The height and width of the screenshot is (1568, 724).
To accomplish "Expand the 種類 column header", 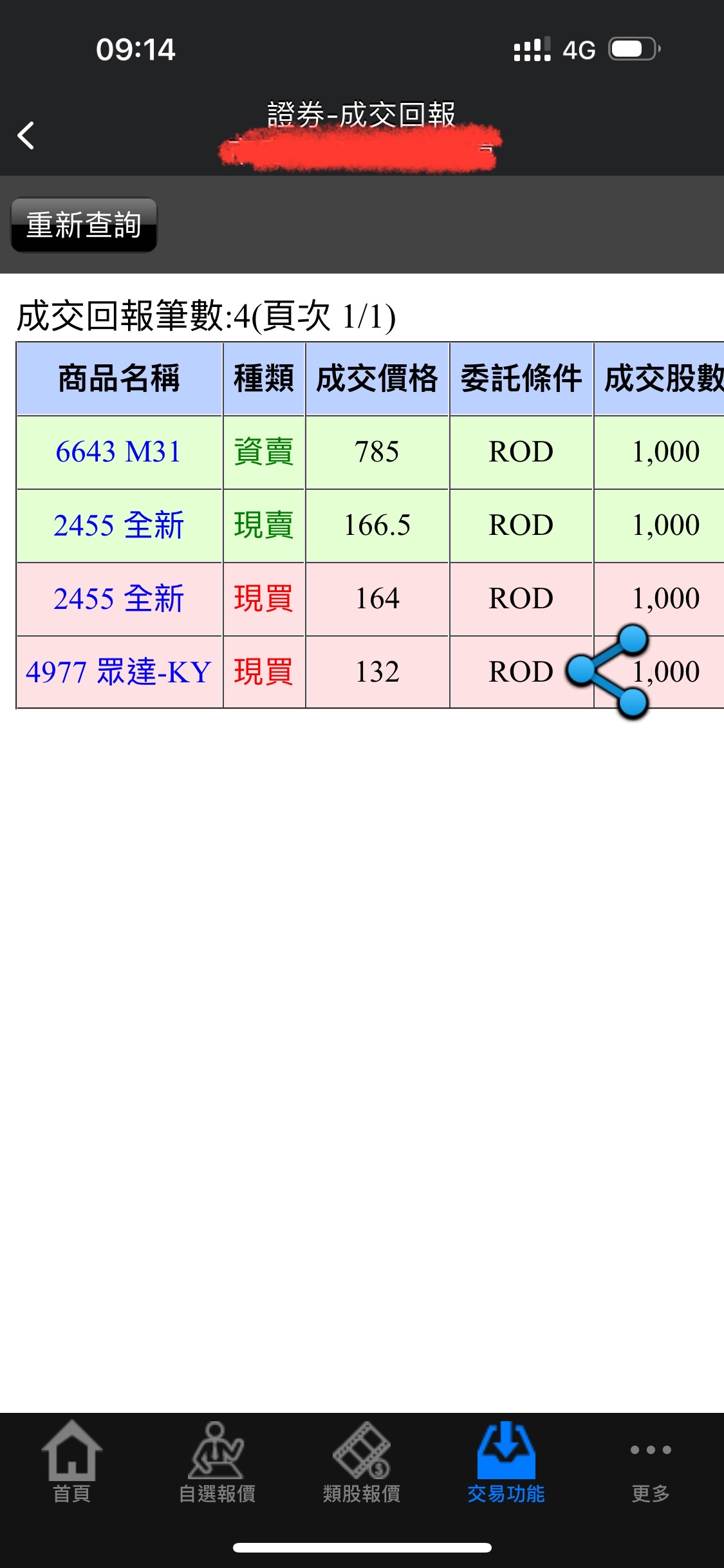I will (263, 379).
